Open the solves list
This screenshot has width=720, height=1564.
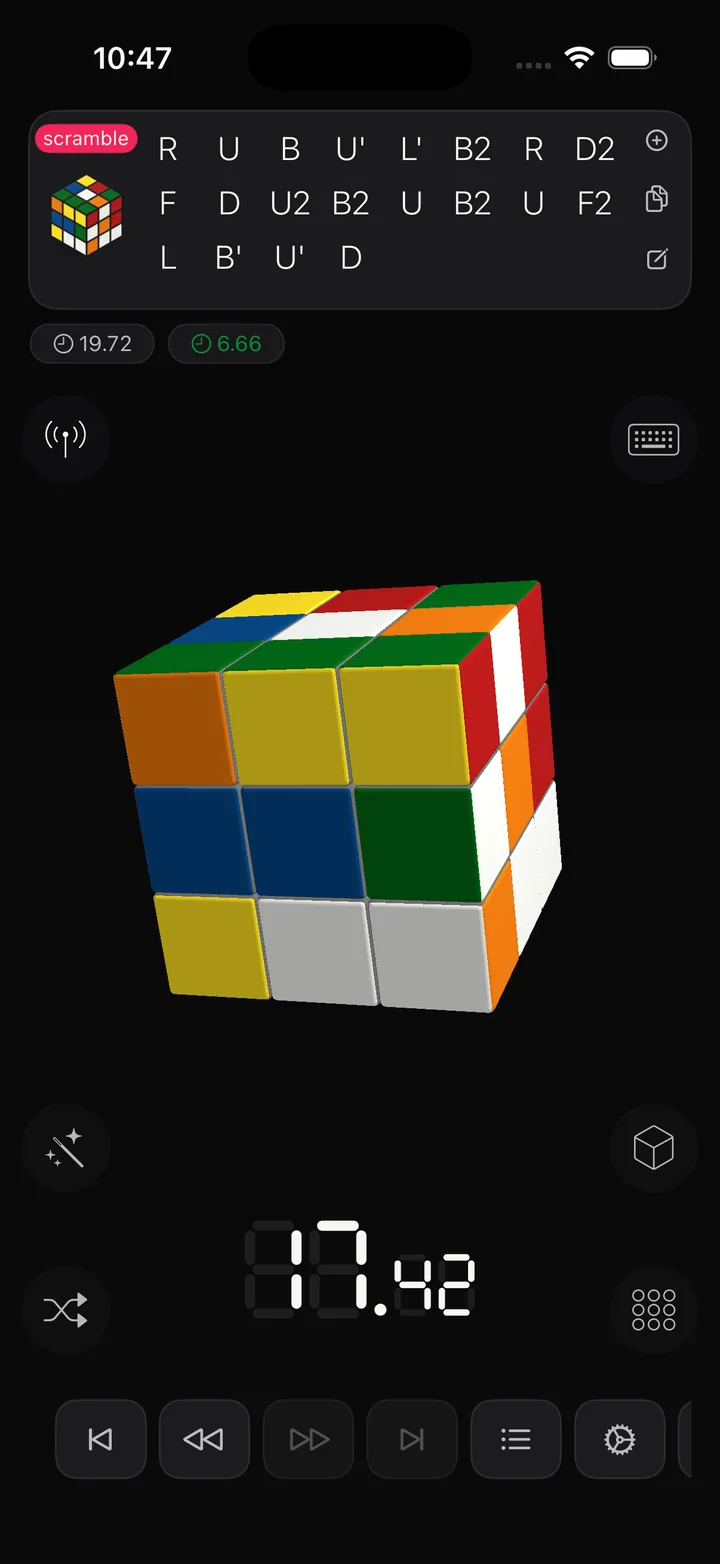pyautogui.click(x=515, y=1439)
